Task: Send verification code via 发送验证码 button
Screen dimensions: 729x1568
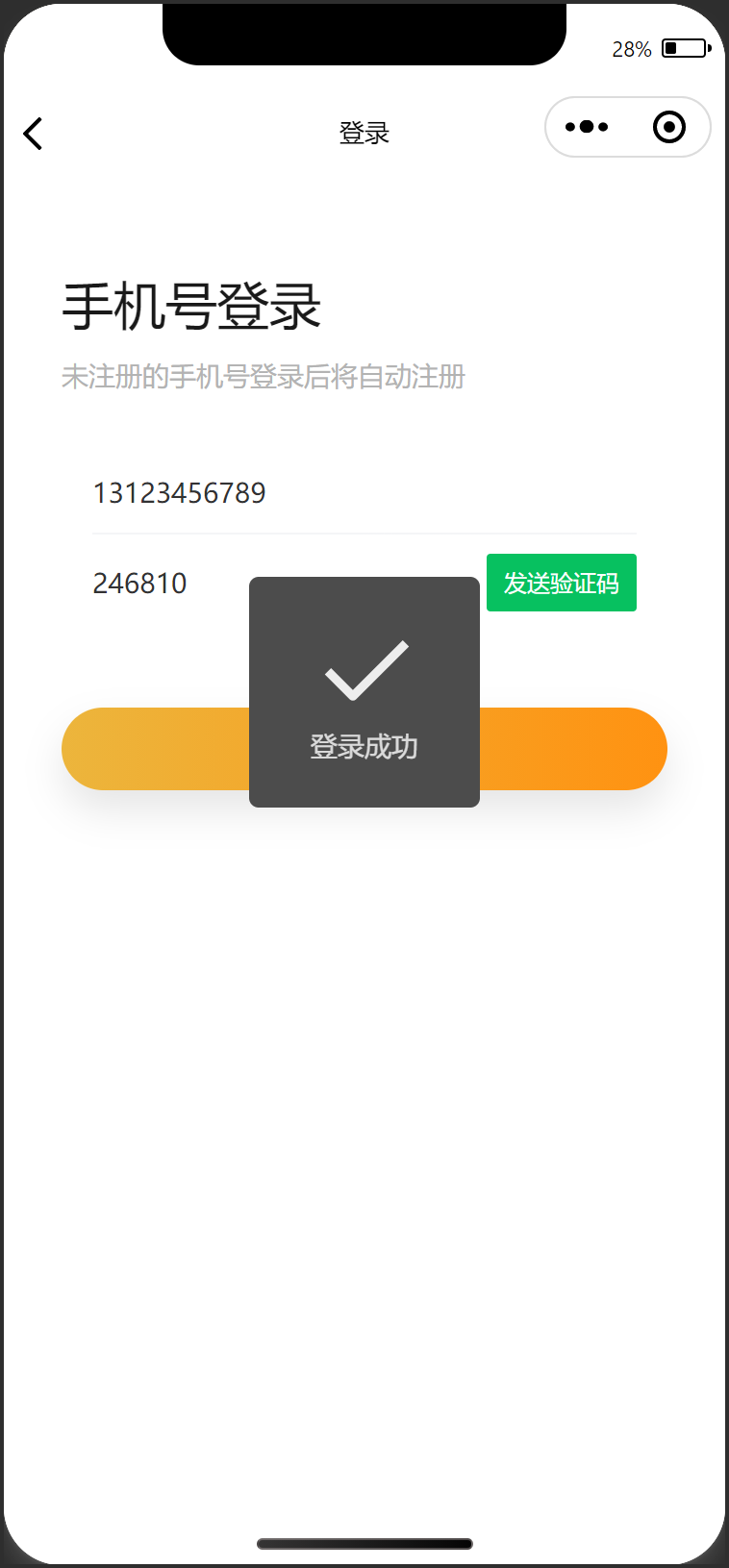Action: click(561, 583)
